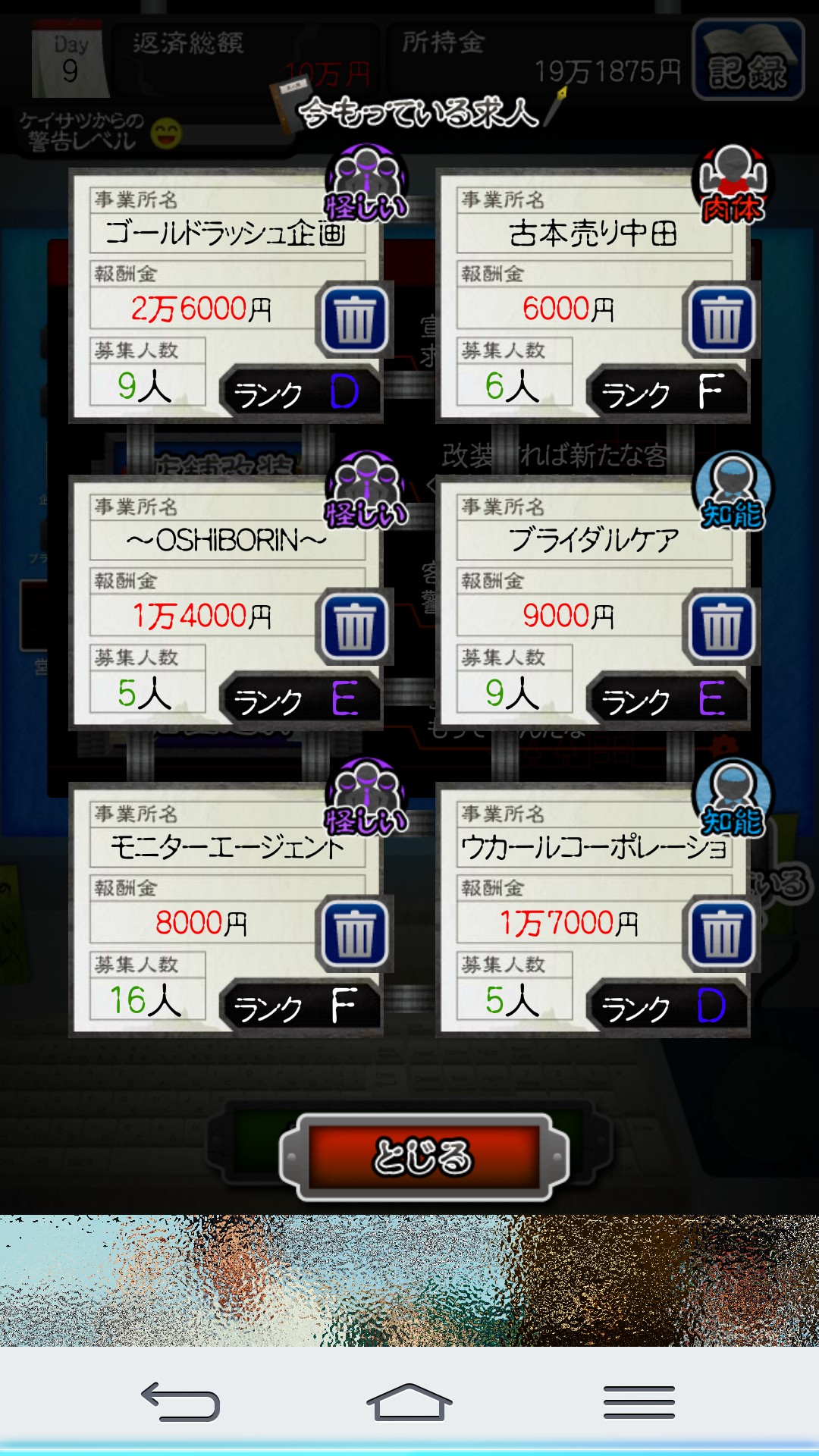Go back with system back button
This screenshot has height=1456, width=819.
[180, 1401]
